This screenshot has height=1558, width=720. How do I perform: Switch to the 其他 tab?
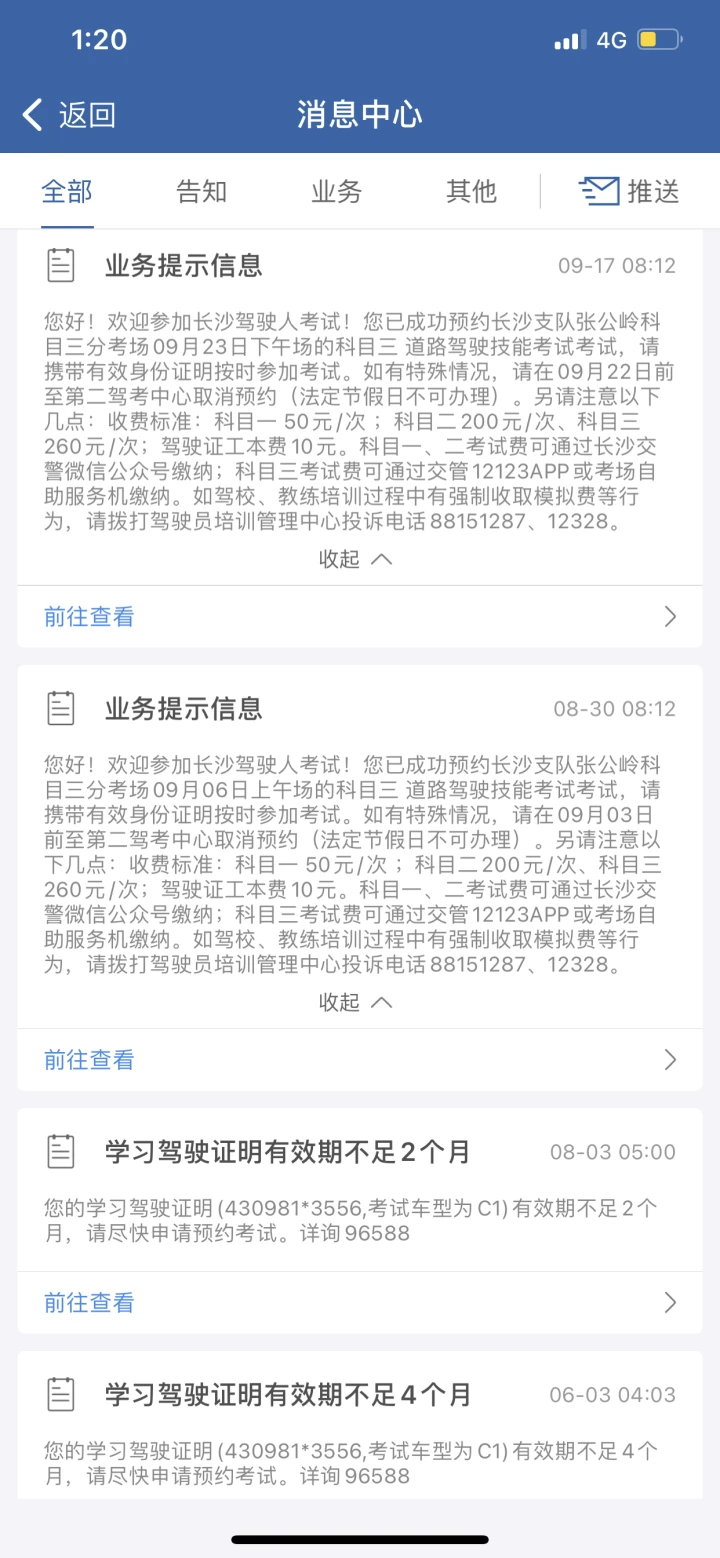[471, 191]
